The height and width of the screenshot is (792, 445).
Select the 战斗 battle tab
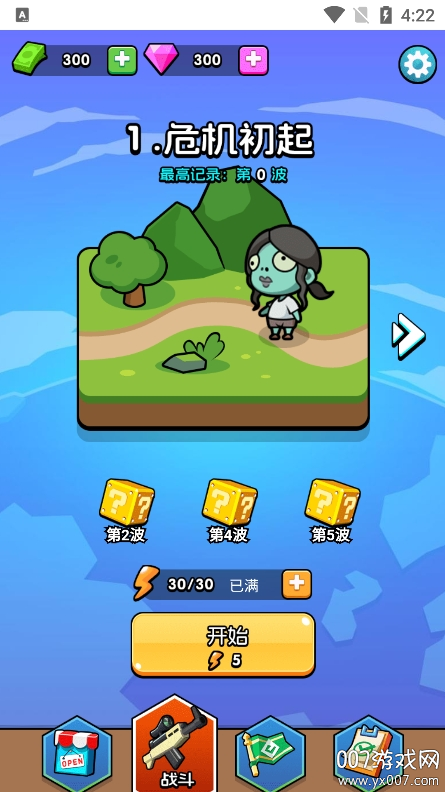[175, 745]
